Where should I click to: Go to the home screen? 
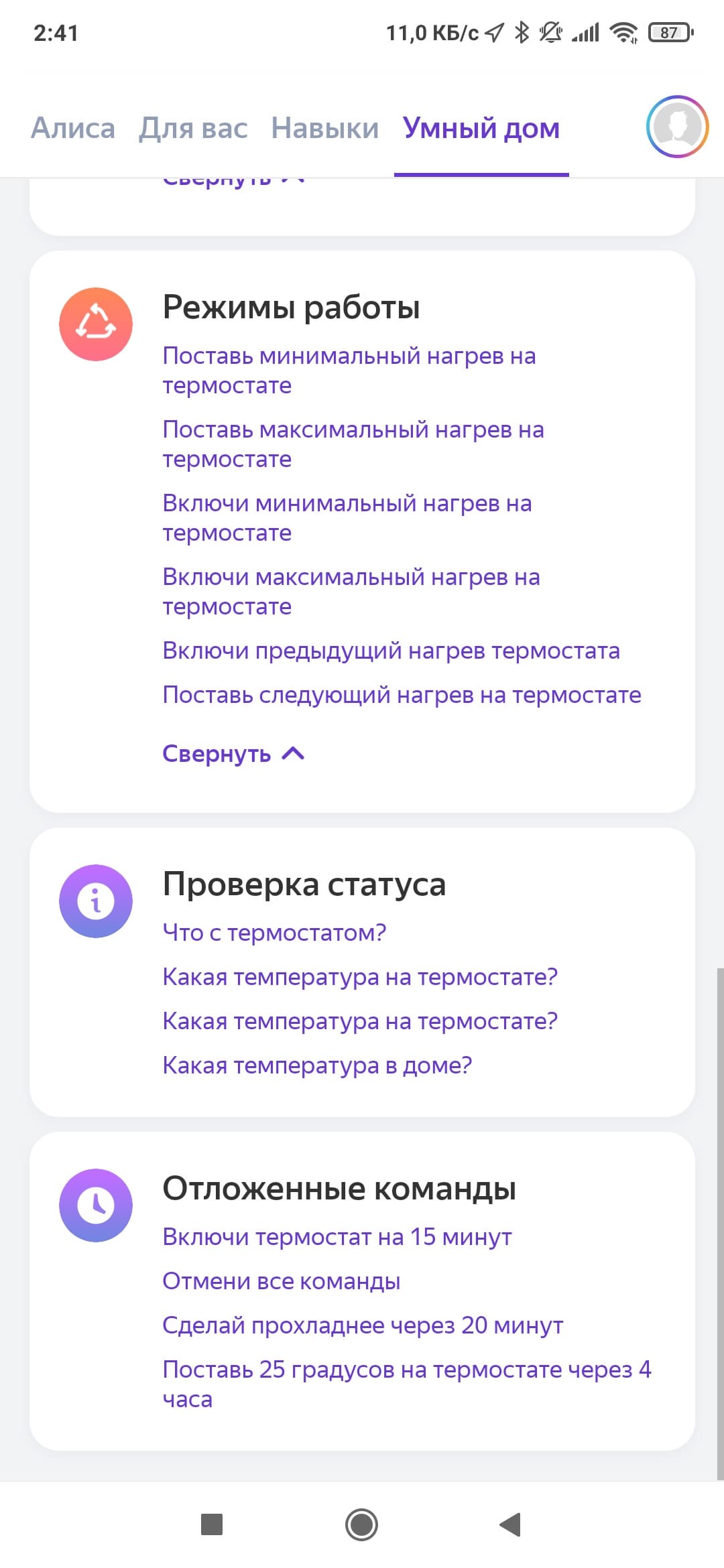[361, 1524]
